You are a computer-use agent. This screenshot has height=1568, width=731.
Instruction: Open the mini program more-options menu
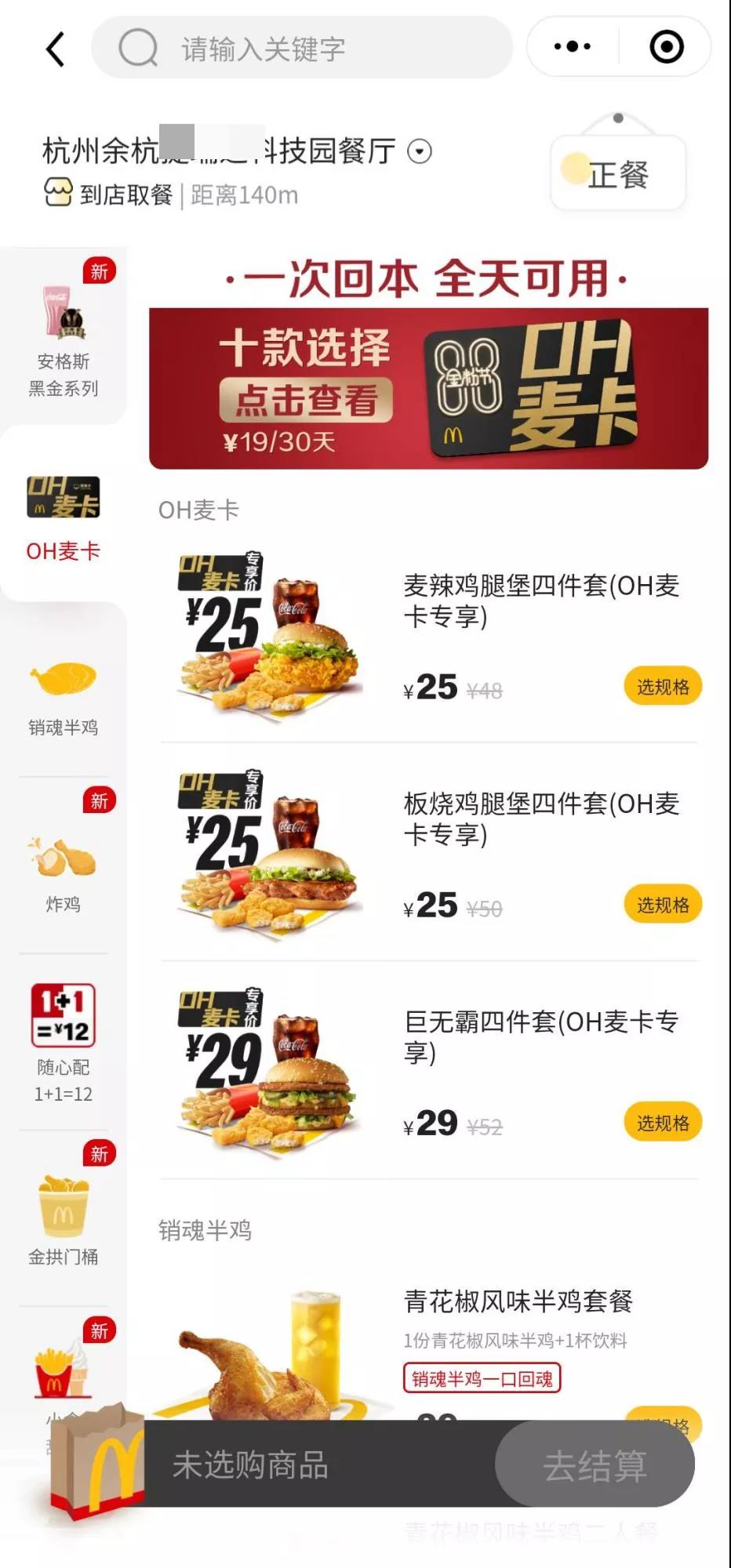pos(573,47)
